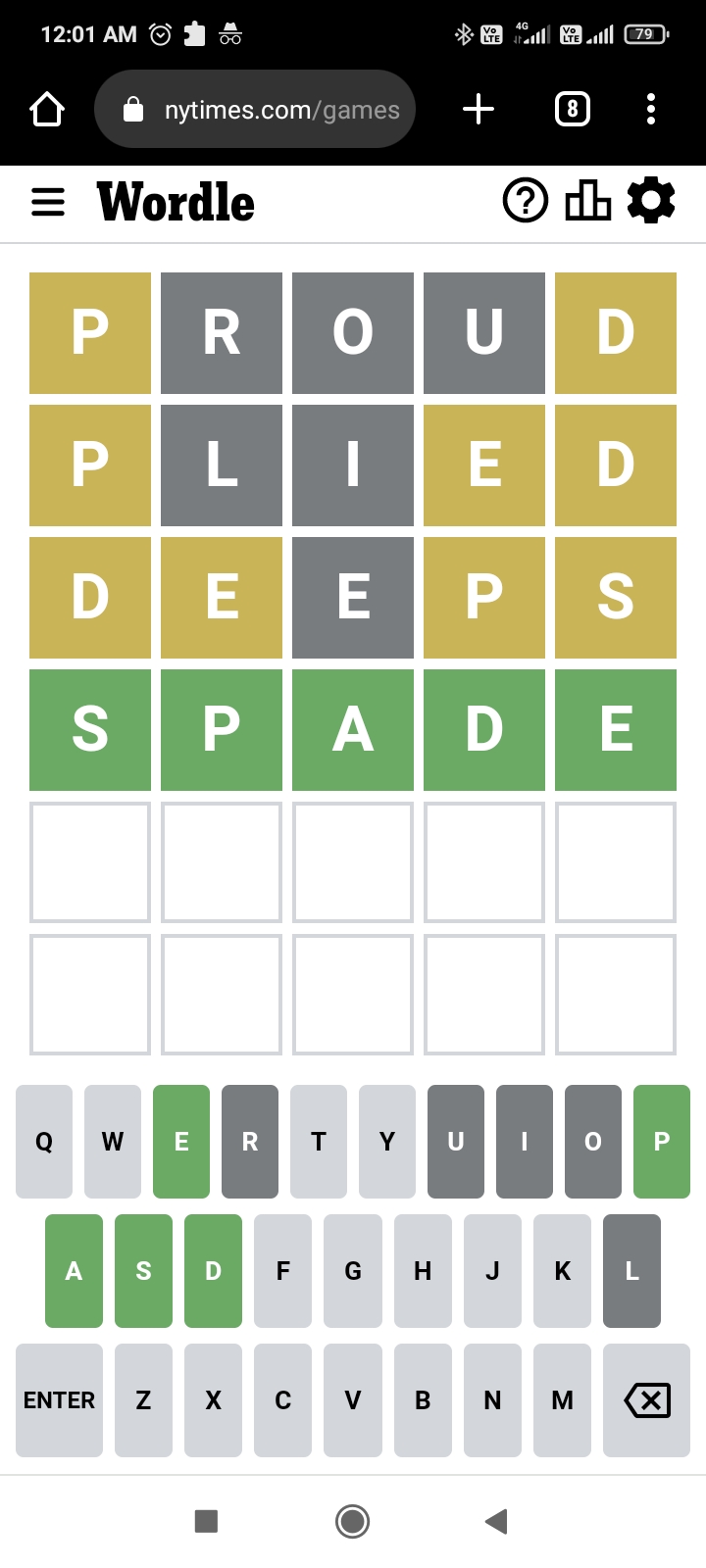706x1568 pixels.
Task: Open recent apps with square button
Action: click(206, 1521)
